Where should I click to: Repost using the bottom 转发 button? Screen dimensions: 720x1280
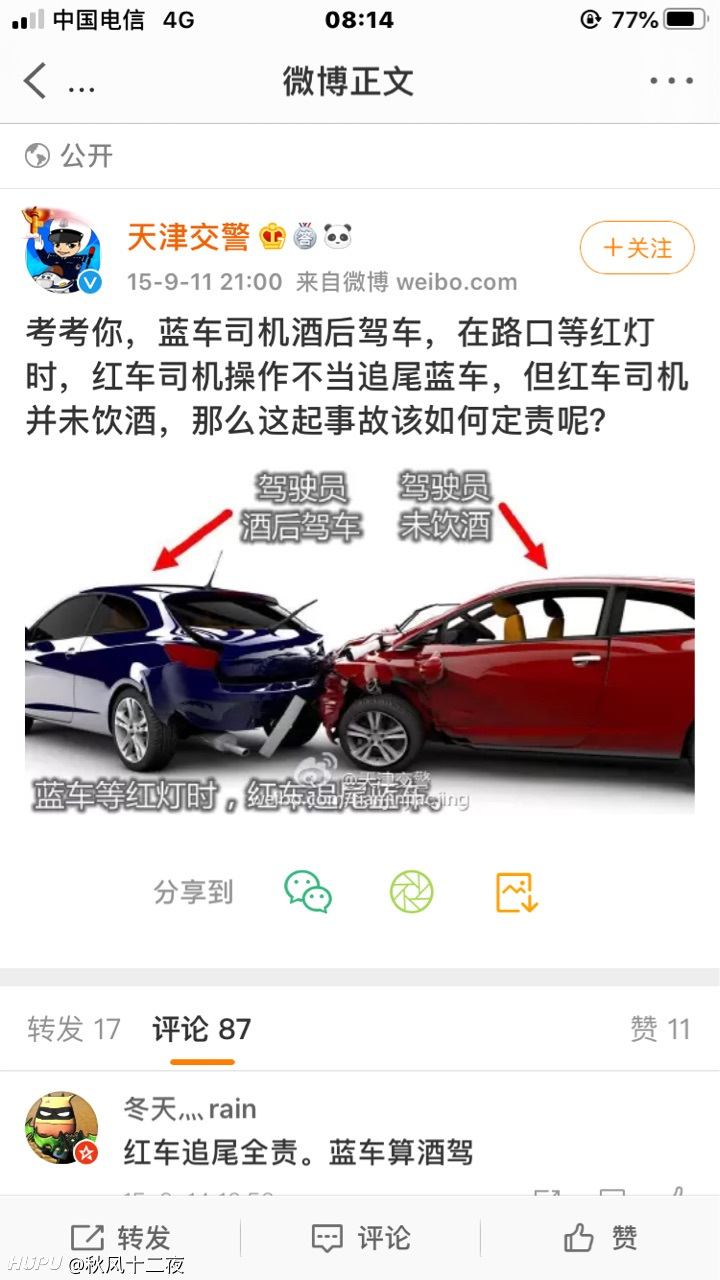[x=120, y=1238]
